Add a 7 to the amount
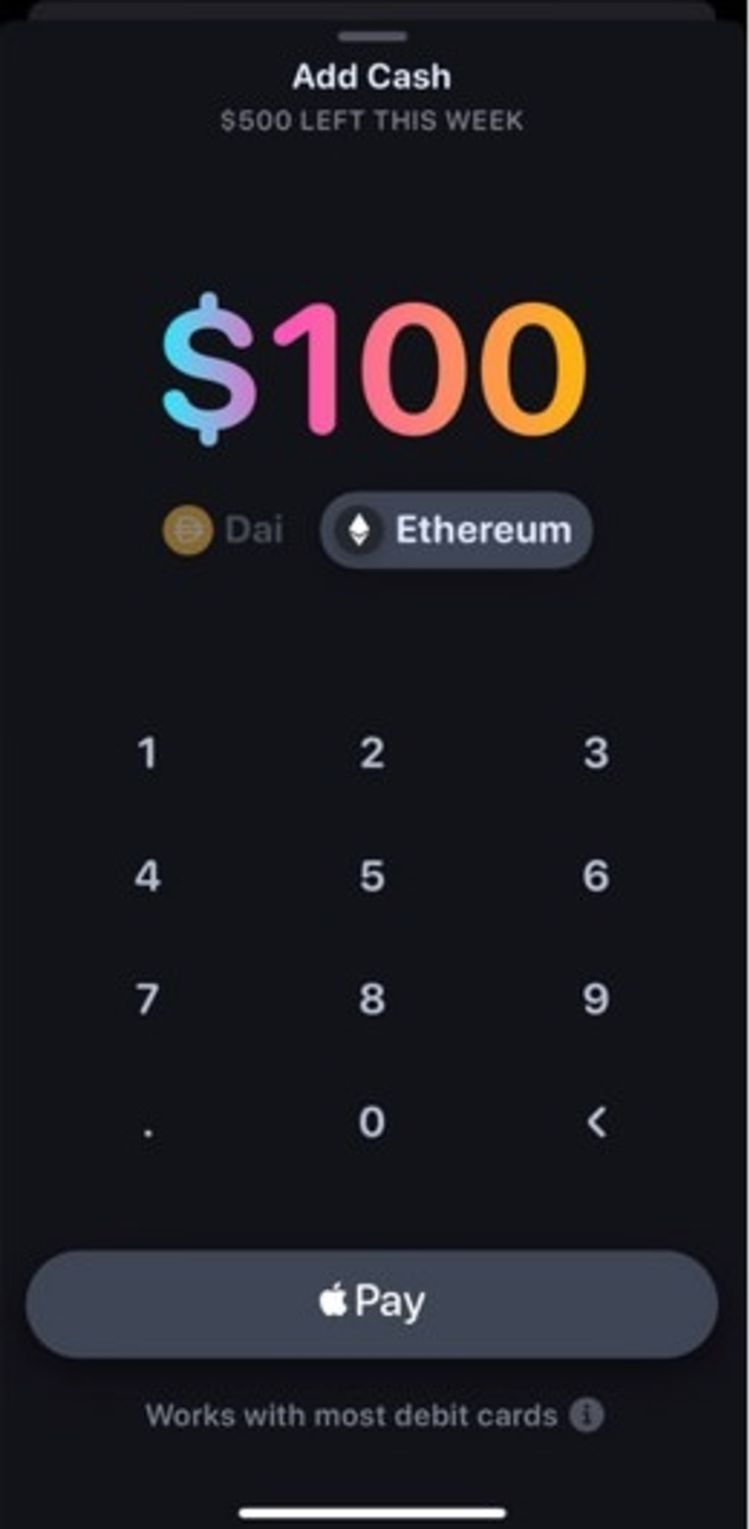Screen dimensions: 750x1529 pos(147,999)
